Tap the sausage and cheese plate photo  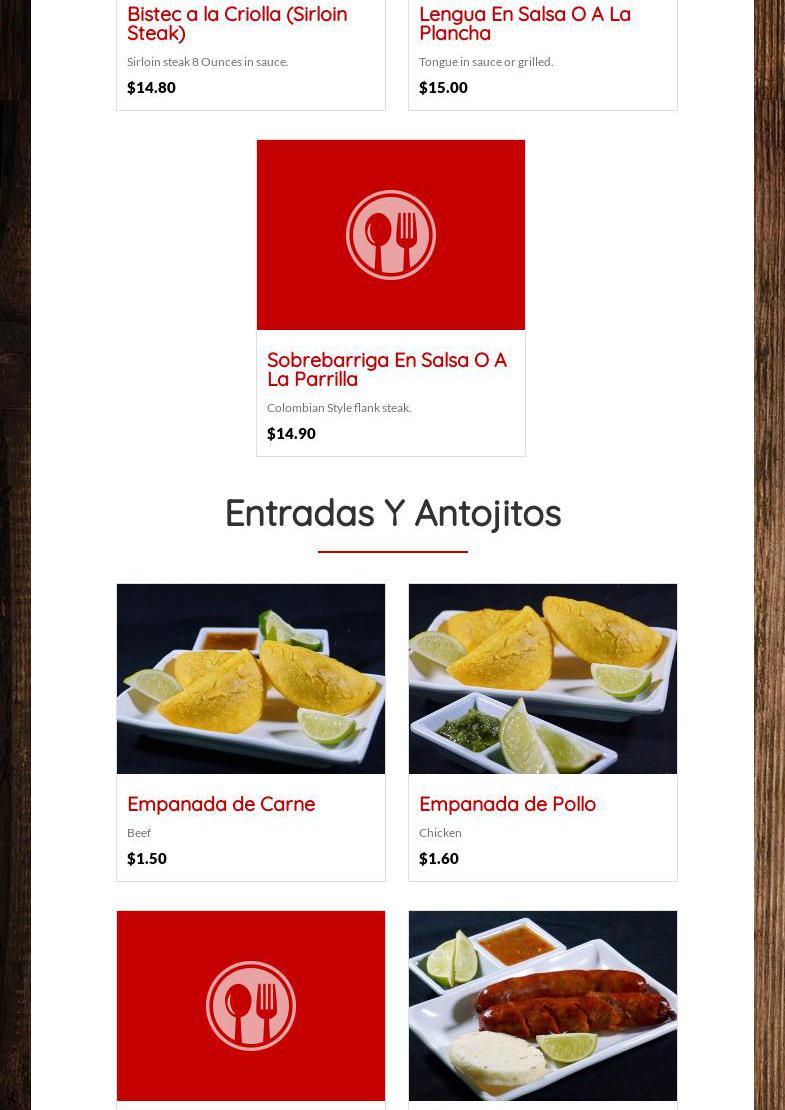click(543, 1005)
